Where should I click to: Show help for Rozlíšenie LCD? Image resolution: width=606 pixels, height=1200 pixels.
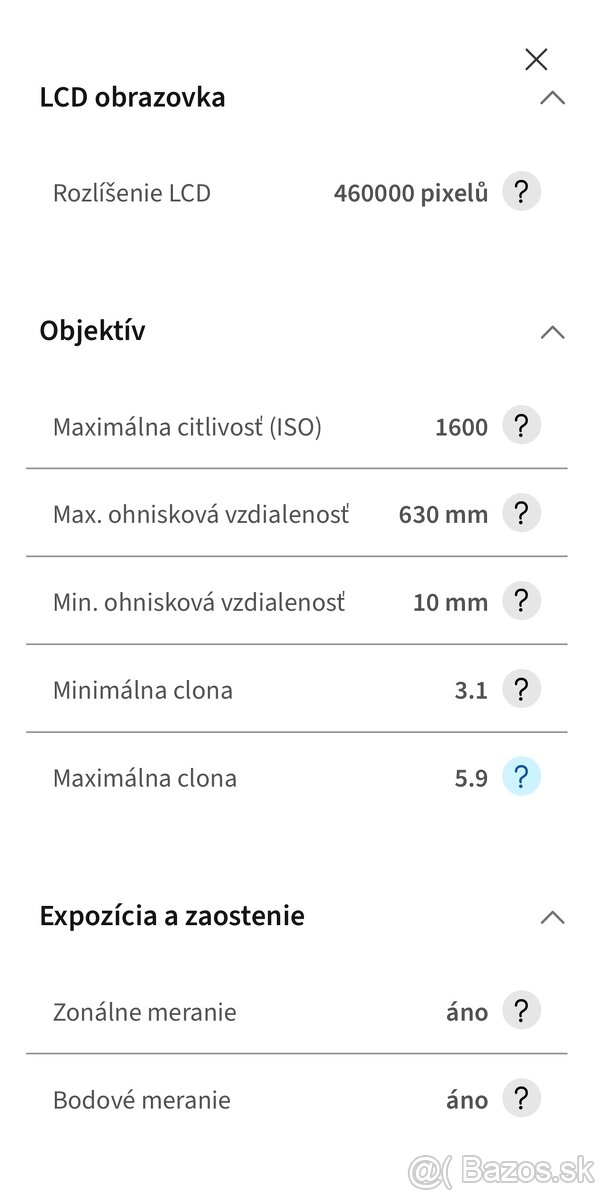point(521,191)
